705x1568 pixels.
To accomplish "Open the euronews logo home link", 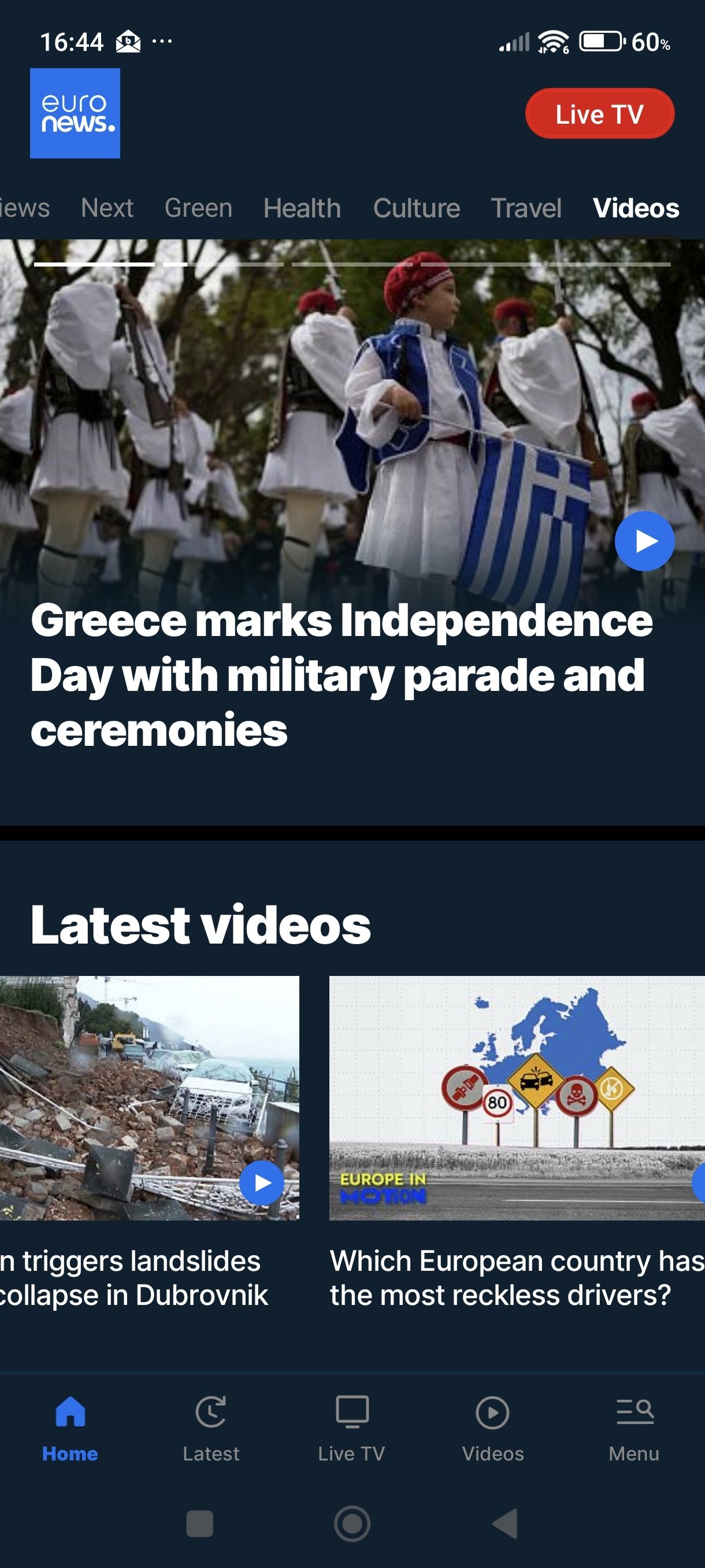I will 75,113.
